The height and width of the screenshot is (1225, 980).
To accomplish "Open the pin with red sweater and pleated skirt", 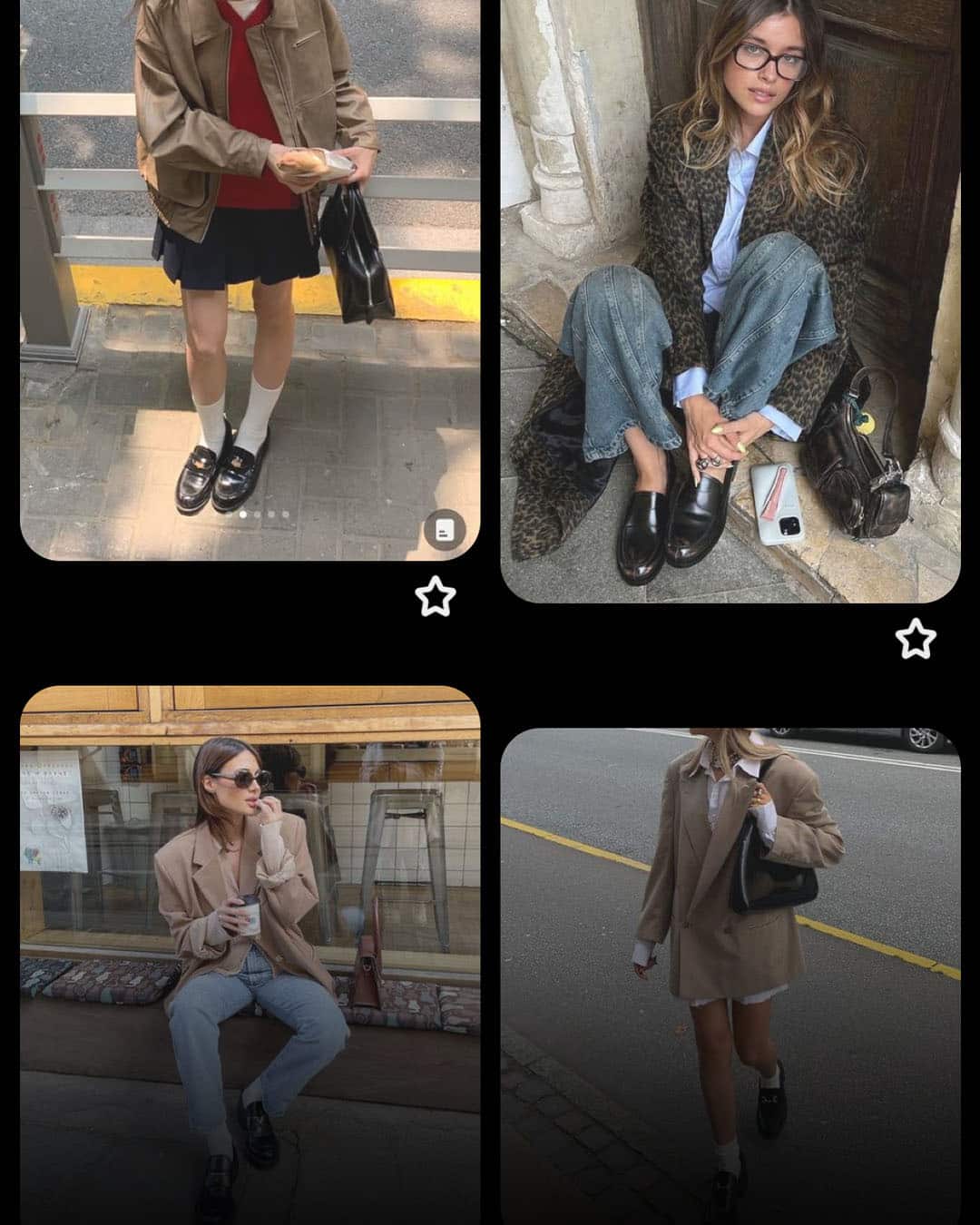I will click(x=250, y=272).
